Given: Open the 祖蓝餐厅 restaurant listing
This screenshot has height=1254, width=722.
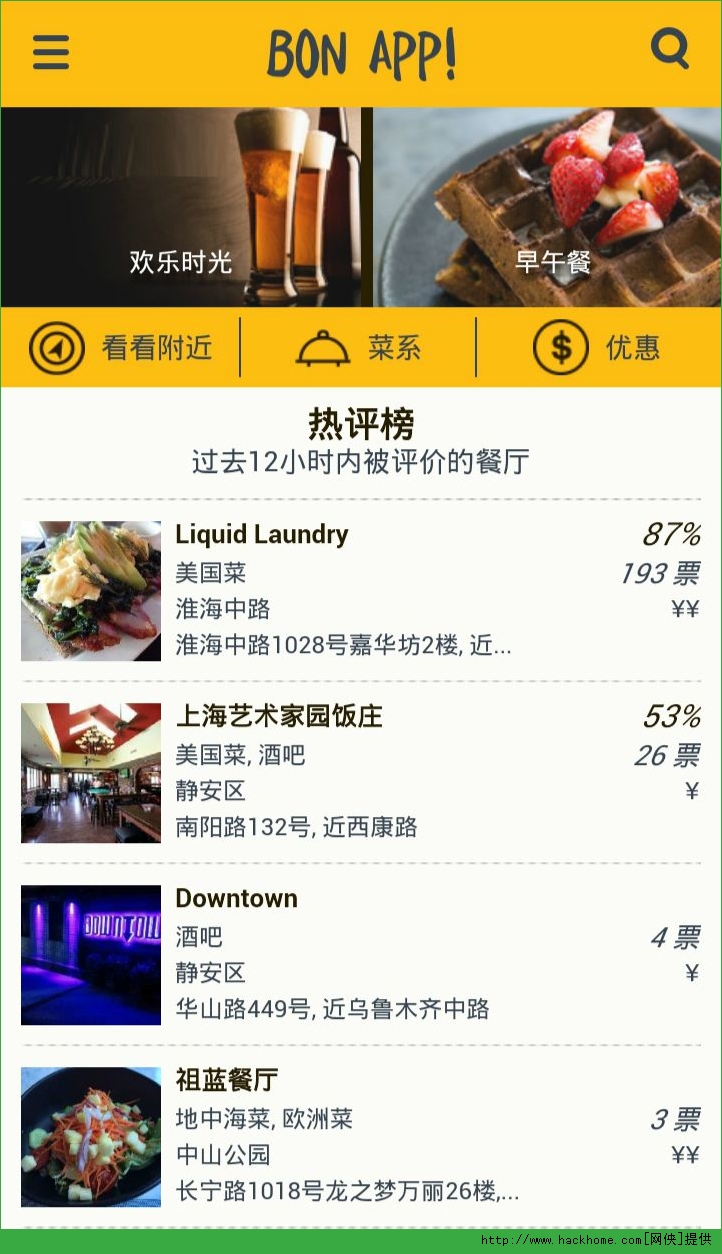Looking at the screenshot, I should click(x=360, y=1136).
